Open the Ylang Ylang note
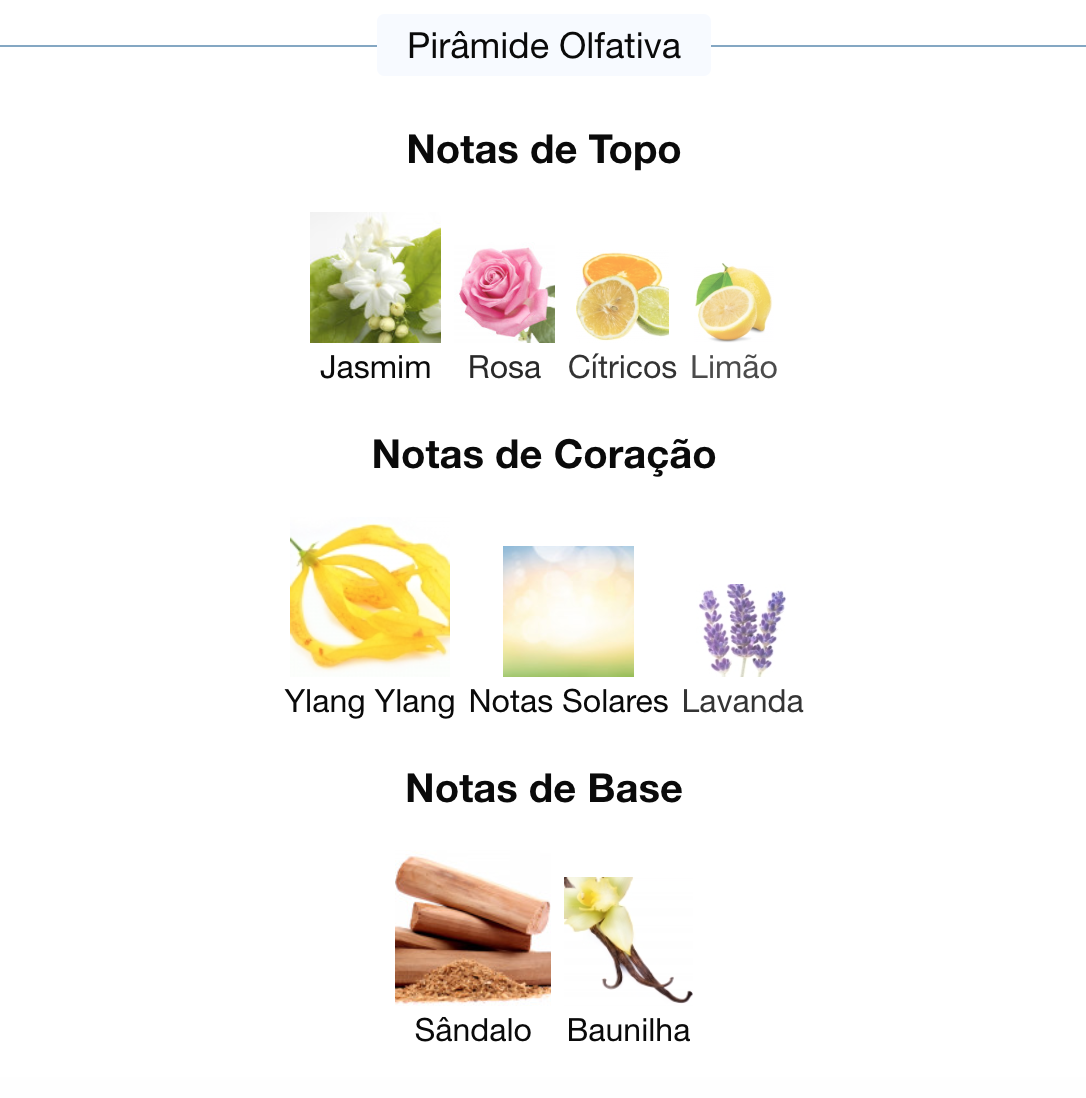 pos(369,598)
